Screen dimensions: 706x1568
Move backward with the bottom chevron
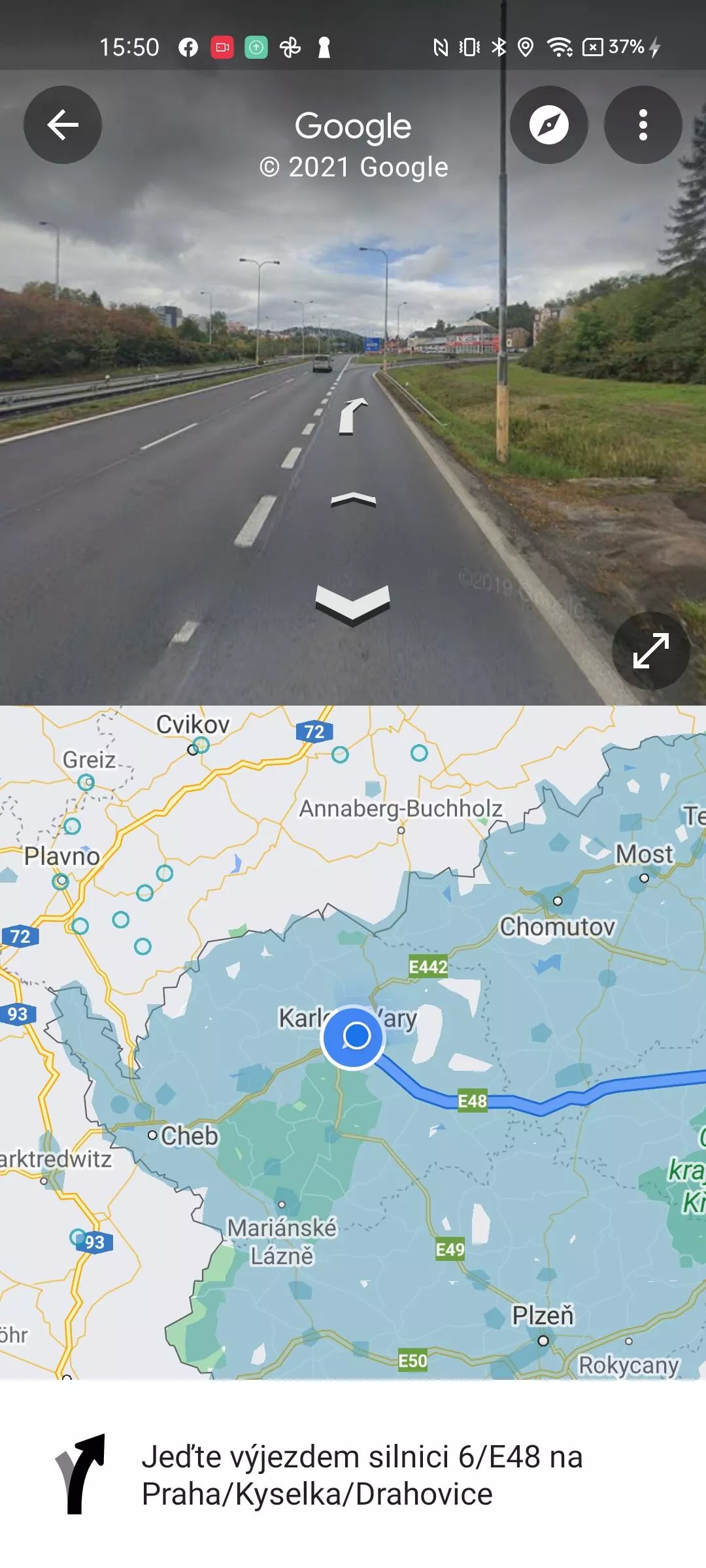(x=353, y=604)
